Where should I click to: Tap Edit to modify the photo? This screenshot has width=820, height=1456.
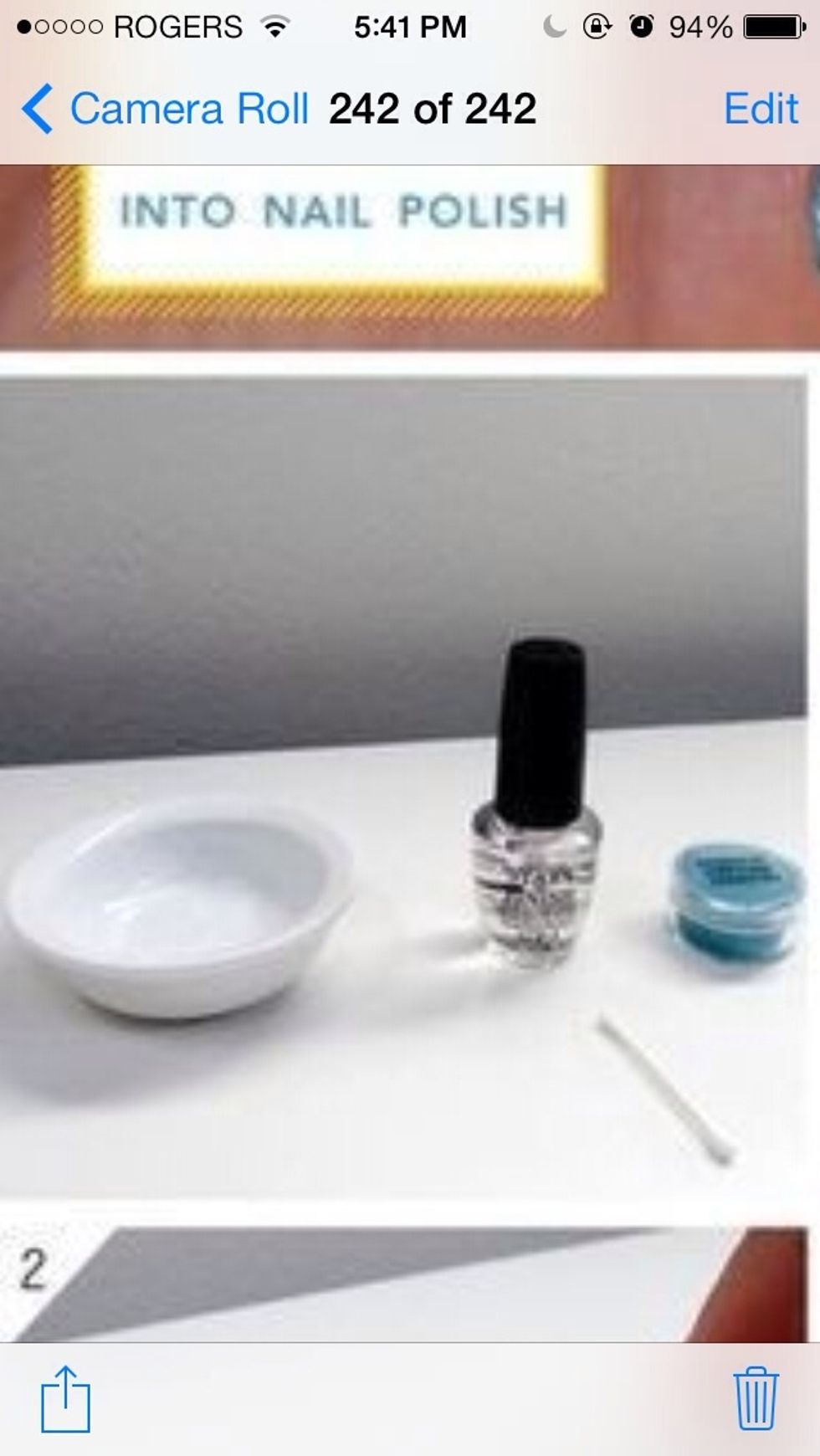tap(761, 109)
